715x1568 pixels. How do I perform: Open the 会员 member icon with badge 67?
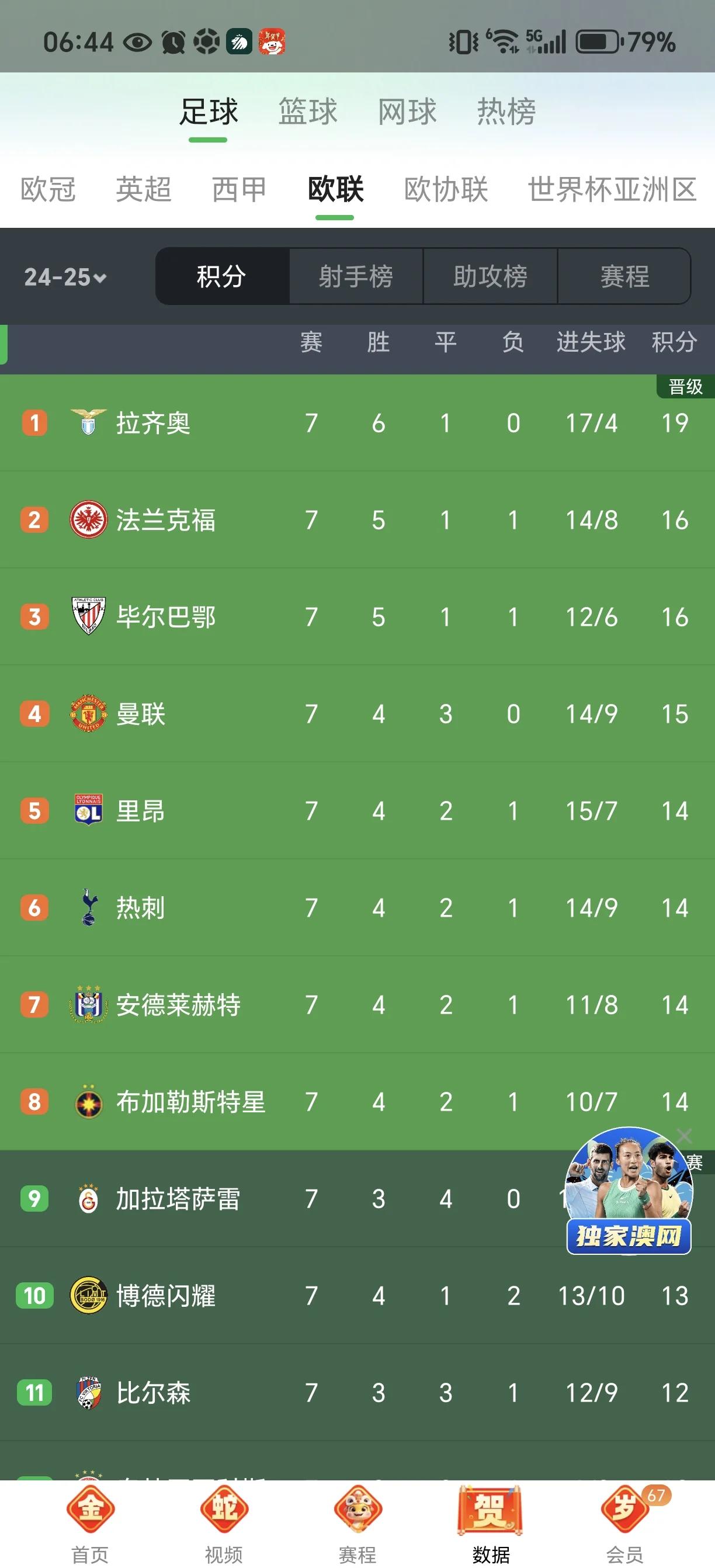click(x=626, y=1509)
